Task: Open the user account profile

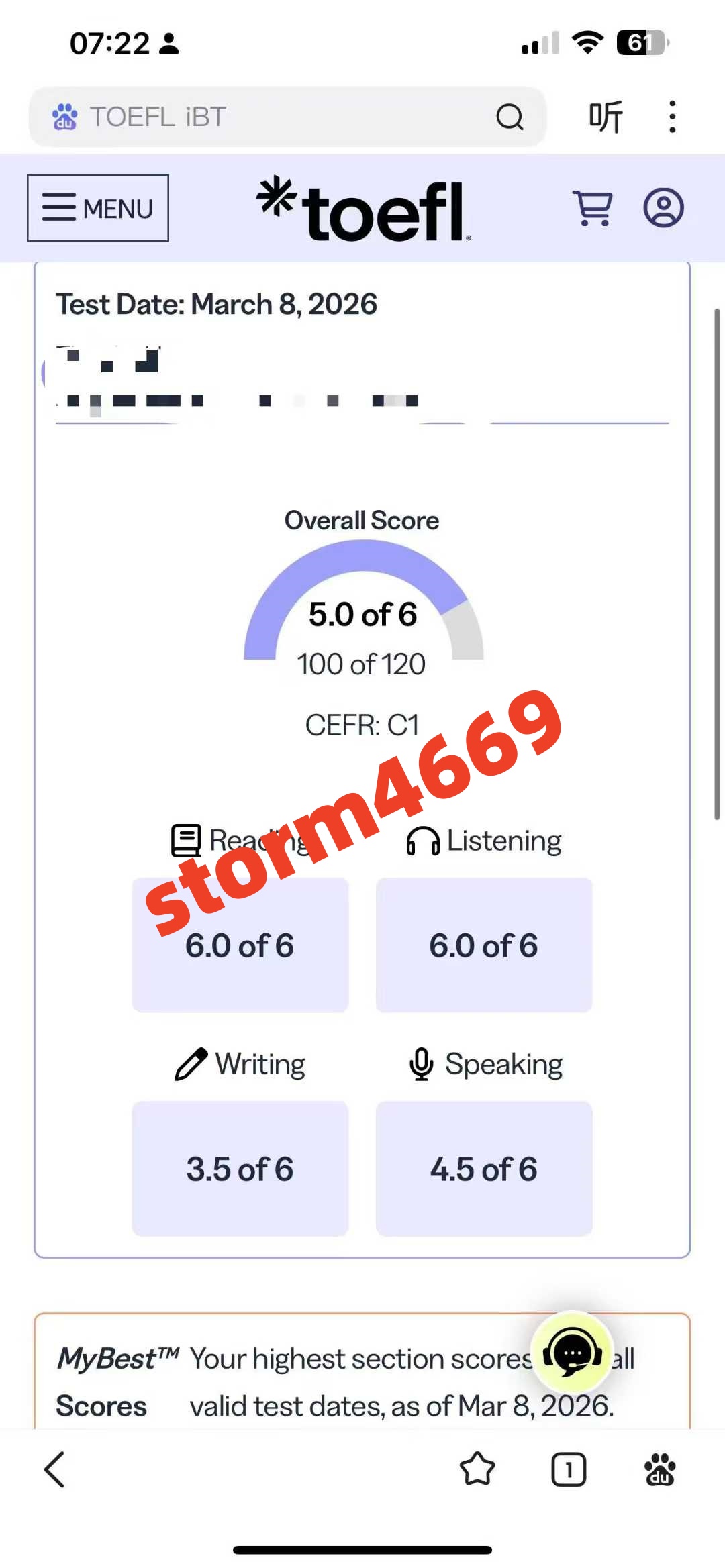Action: (663, 208)
